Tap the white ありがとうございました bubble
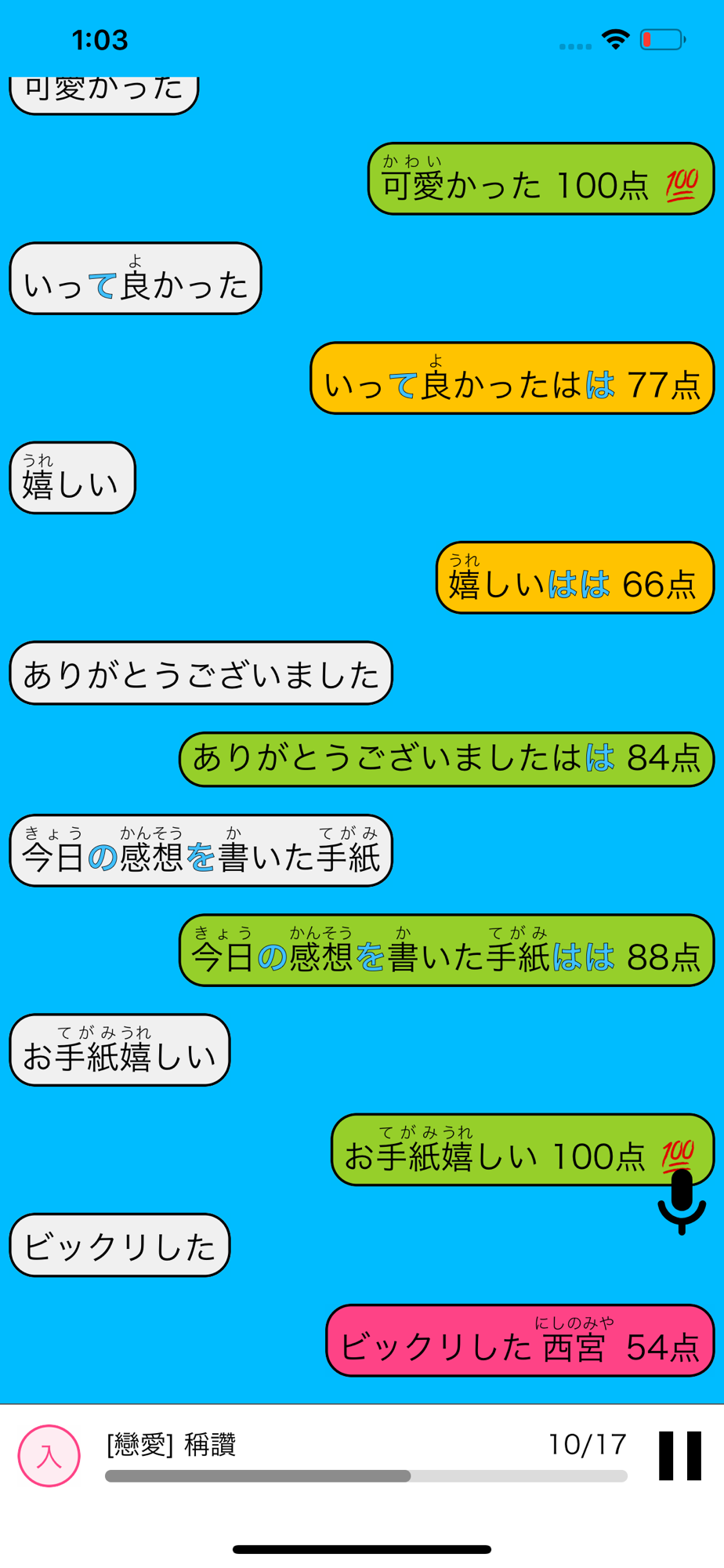 coord(201,673)
